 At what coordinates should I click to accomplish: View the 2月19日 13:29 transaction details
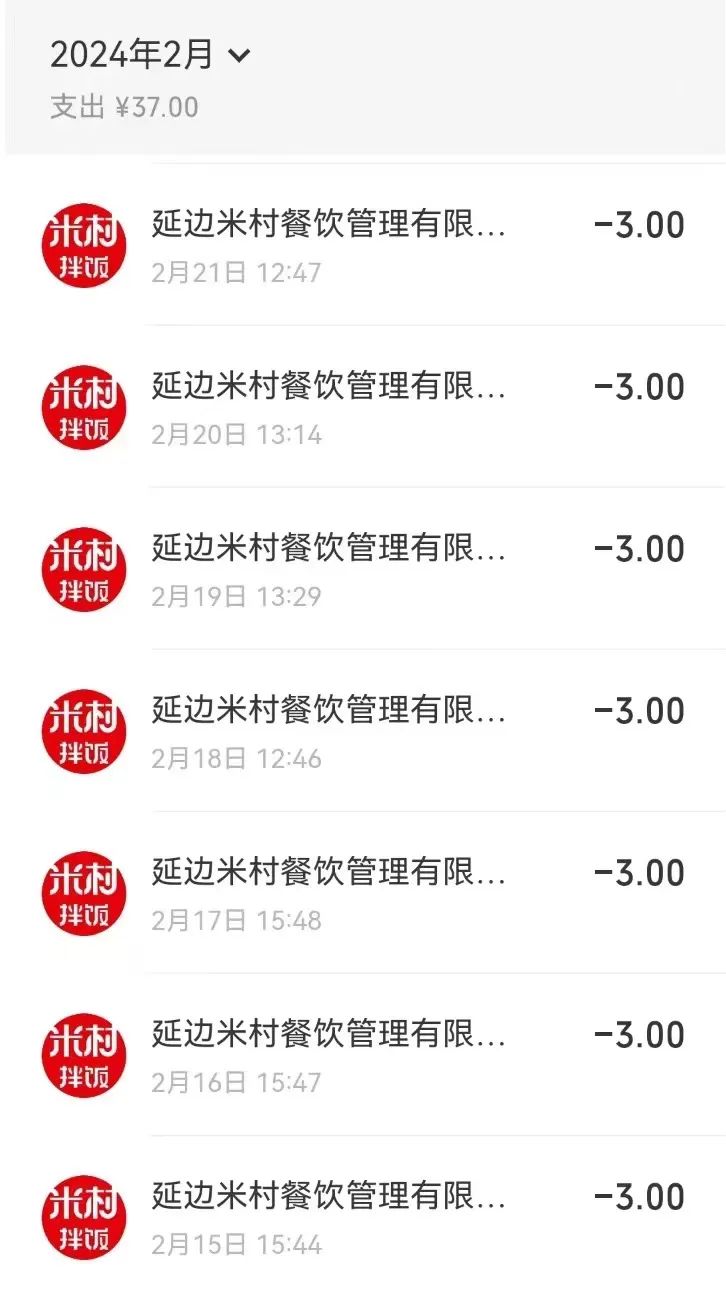(365, 569)
